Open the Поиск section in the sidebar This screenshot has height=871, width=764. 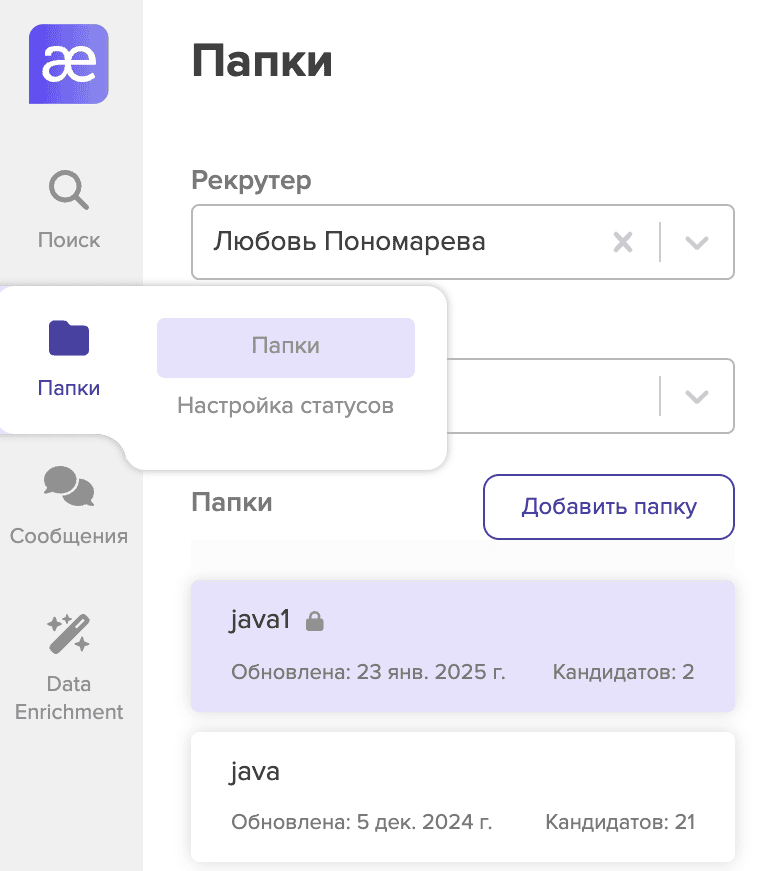tap(69, 209)
